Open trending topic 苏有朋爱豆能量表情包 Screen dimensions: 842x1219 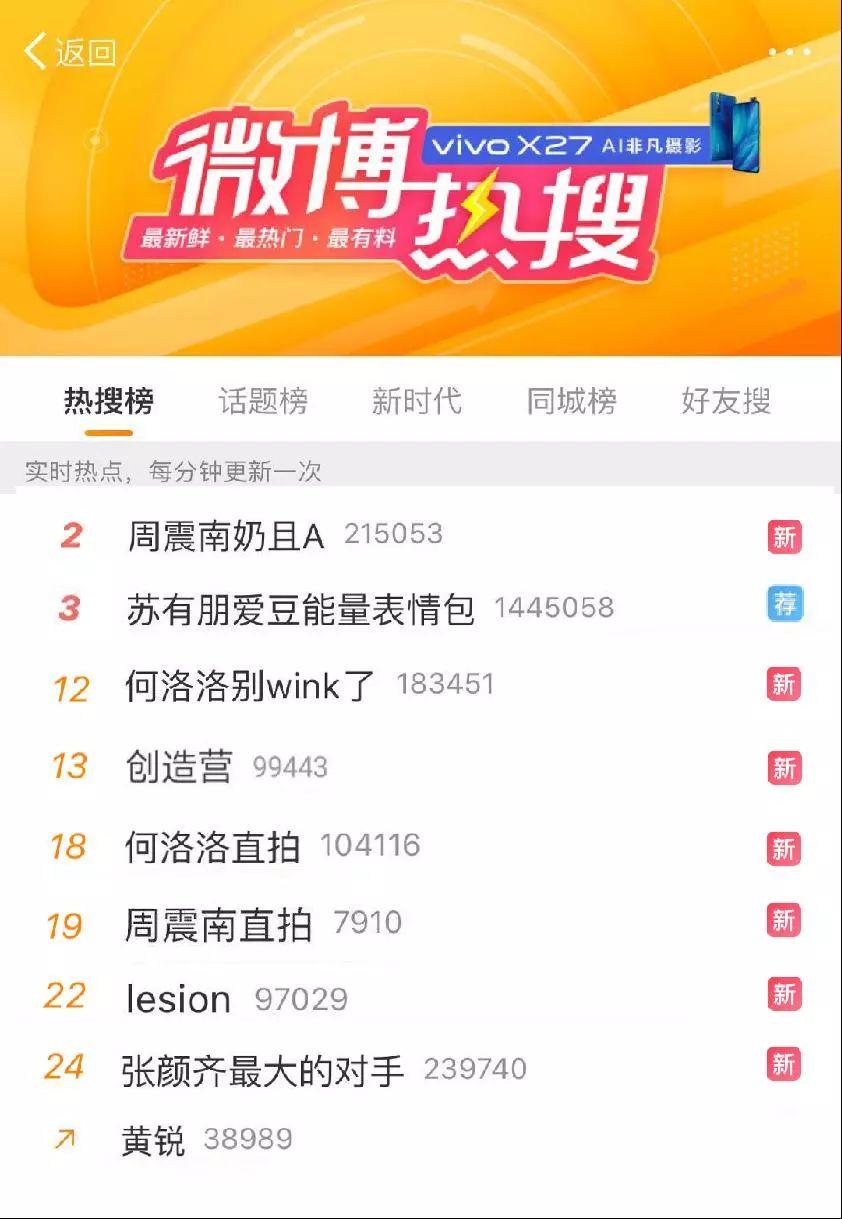[x=300, y=609]
